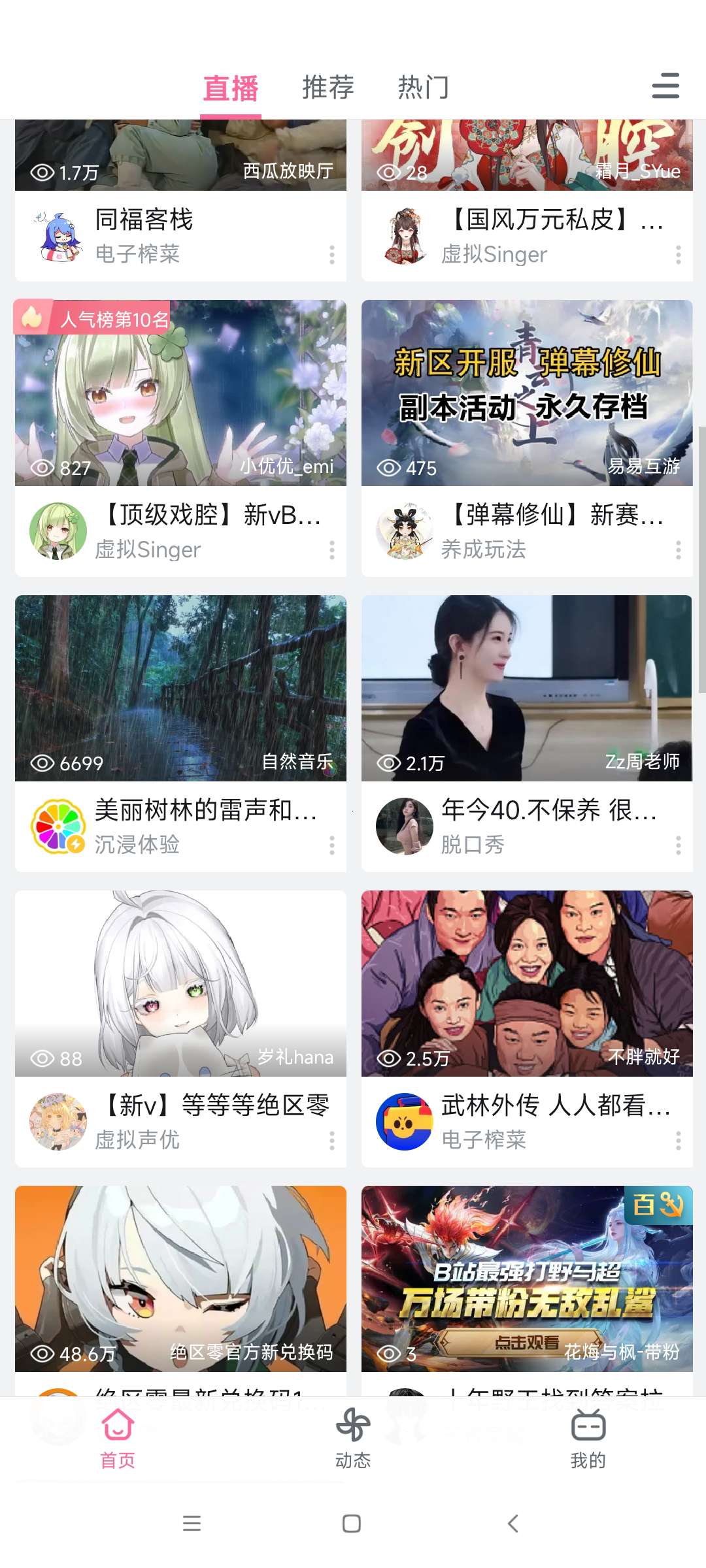706x1568 pixels.
Task: Open more options for 同福客栈
Action: pos(332,255)
